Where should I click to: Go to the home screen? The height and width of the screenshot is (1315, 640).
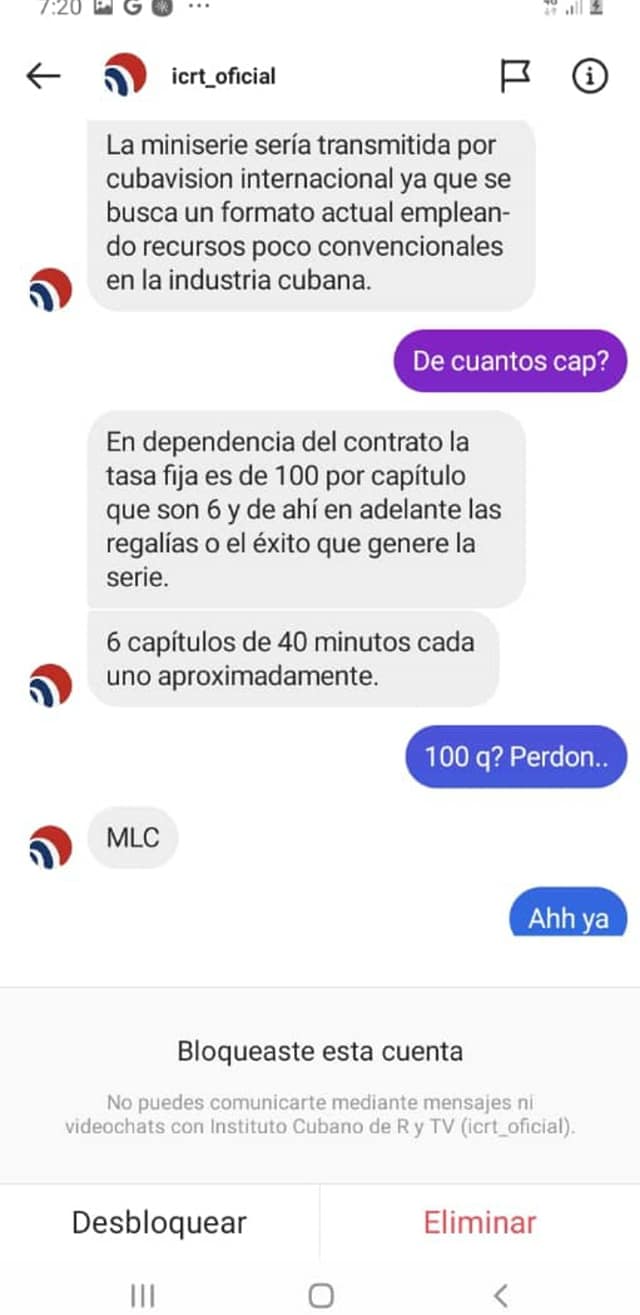[321, 1296]
